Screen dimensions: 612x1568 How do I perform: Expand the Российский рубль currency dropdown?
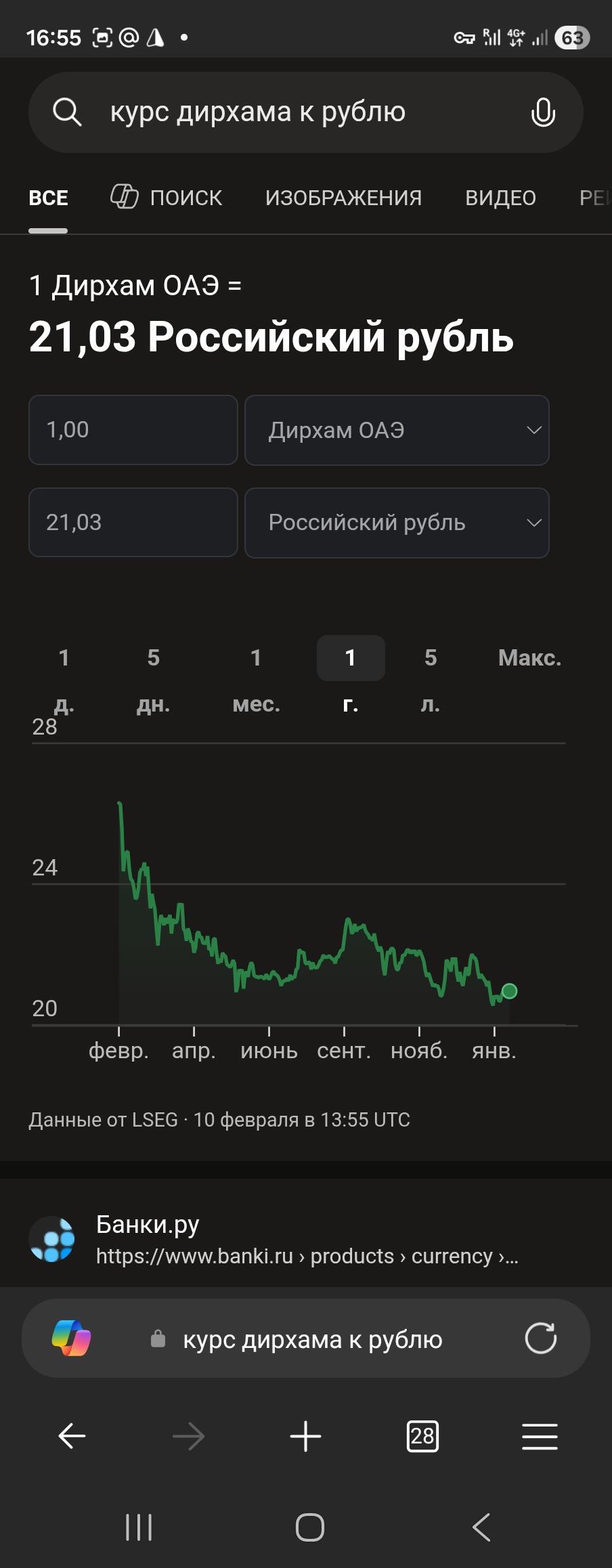(397, 523)
